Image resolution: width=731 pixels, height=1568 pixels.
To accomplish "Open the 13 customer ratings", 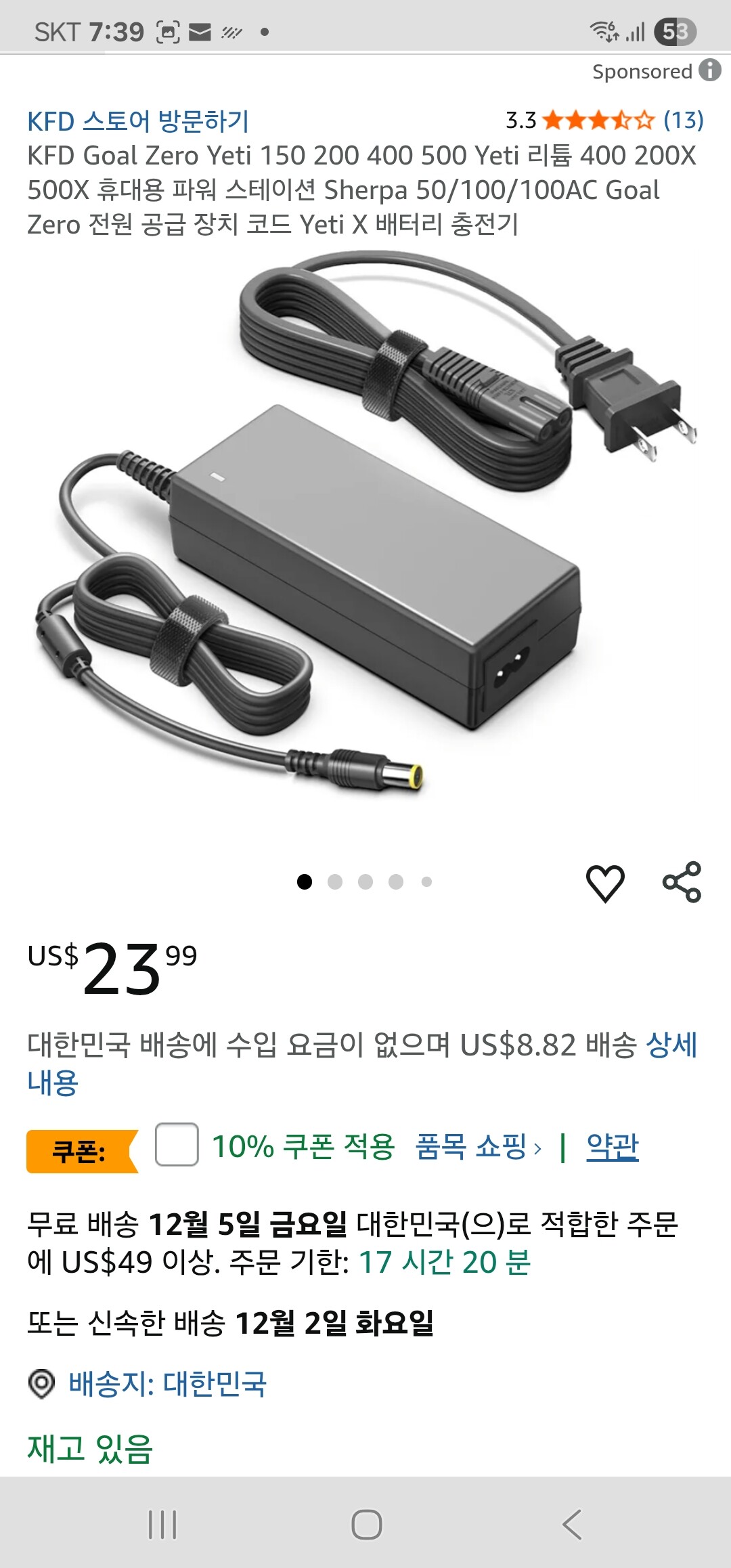I will click(x=683, y=121).
